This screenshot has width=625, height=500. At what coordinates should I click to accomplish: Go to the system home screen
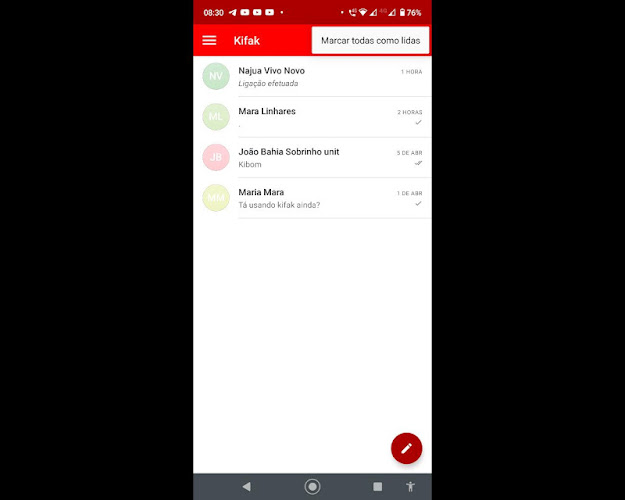click(x=312, y=486)
